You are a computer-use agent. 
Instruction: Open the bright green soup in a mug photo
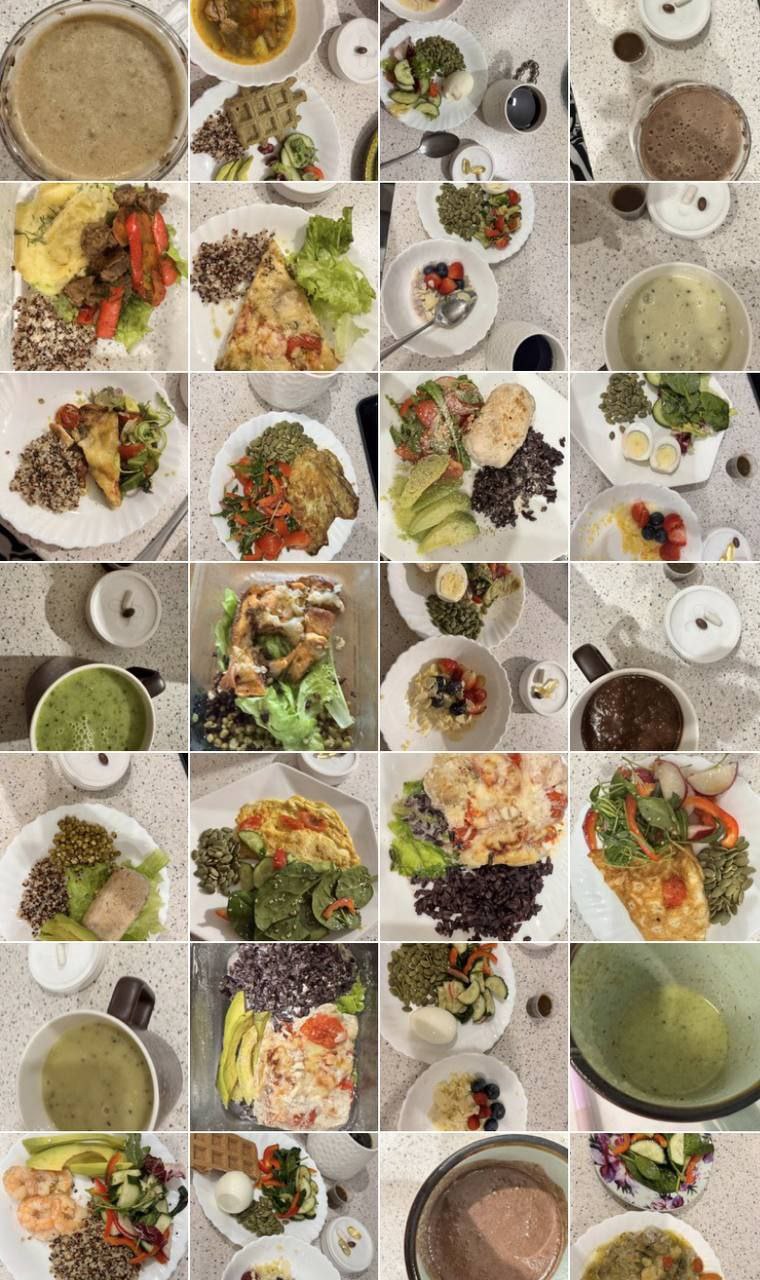click(x=93, y=656)
